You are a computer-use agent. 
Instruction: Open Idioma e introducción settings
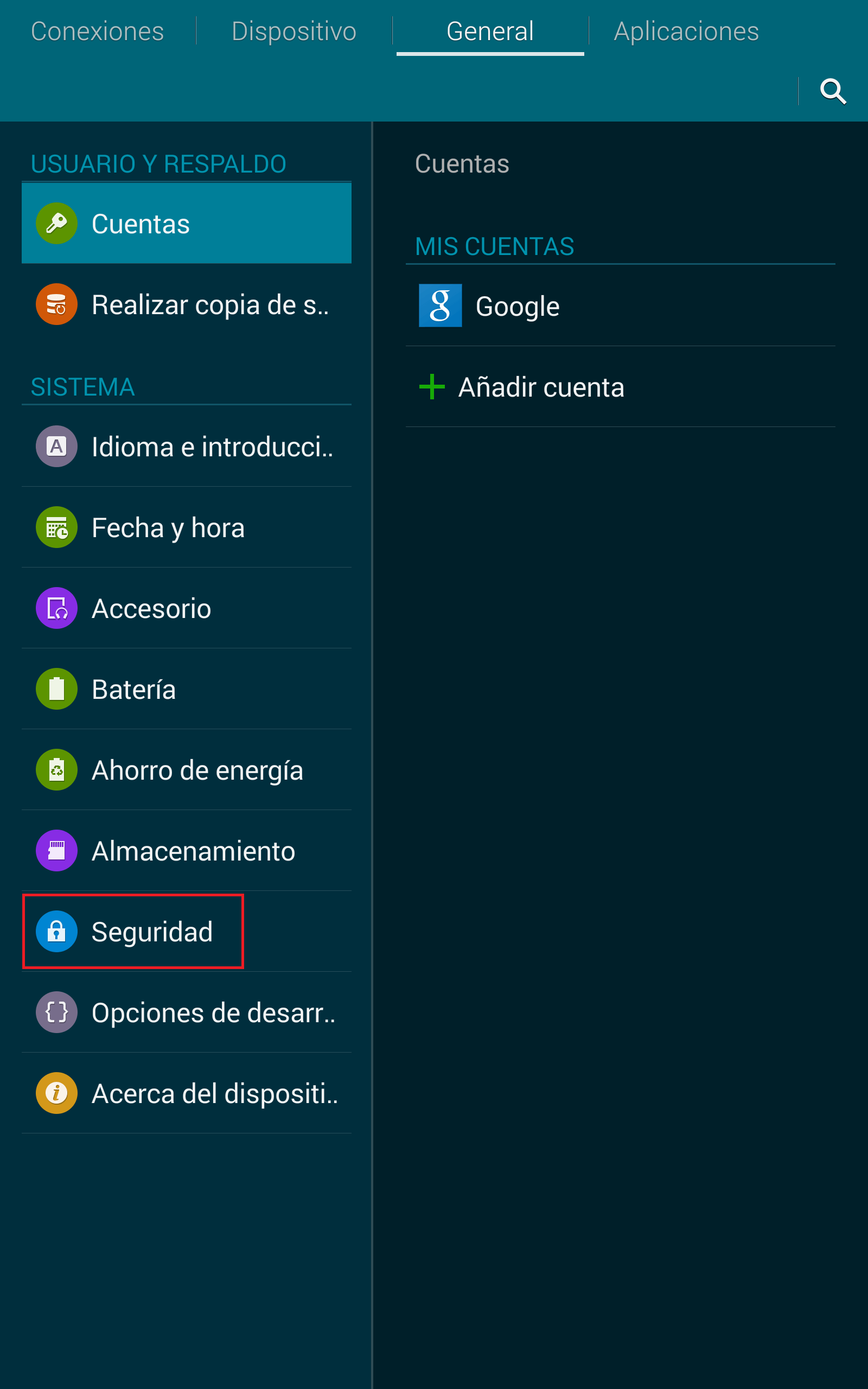[x=187, y=447]
